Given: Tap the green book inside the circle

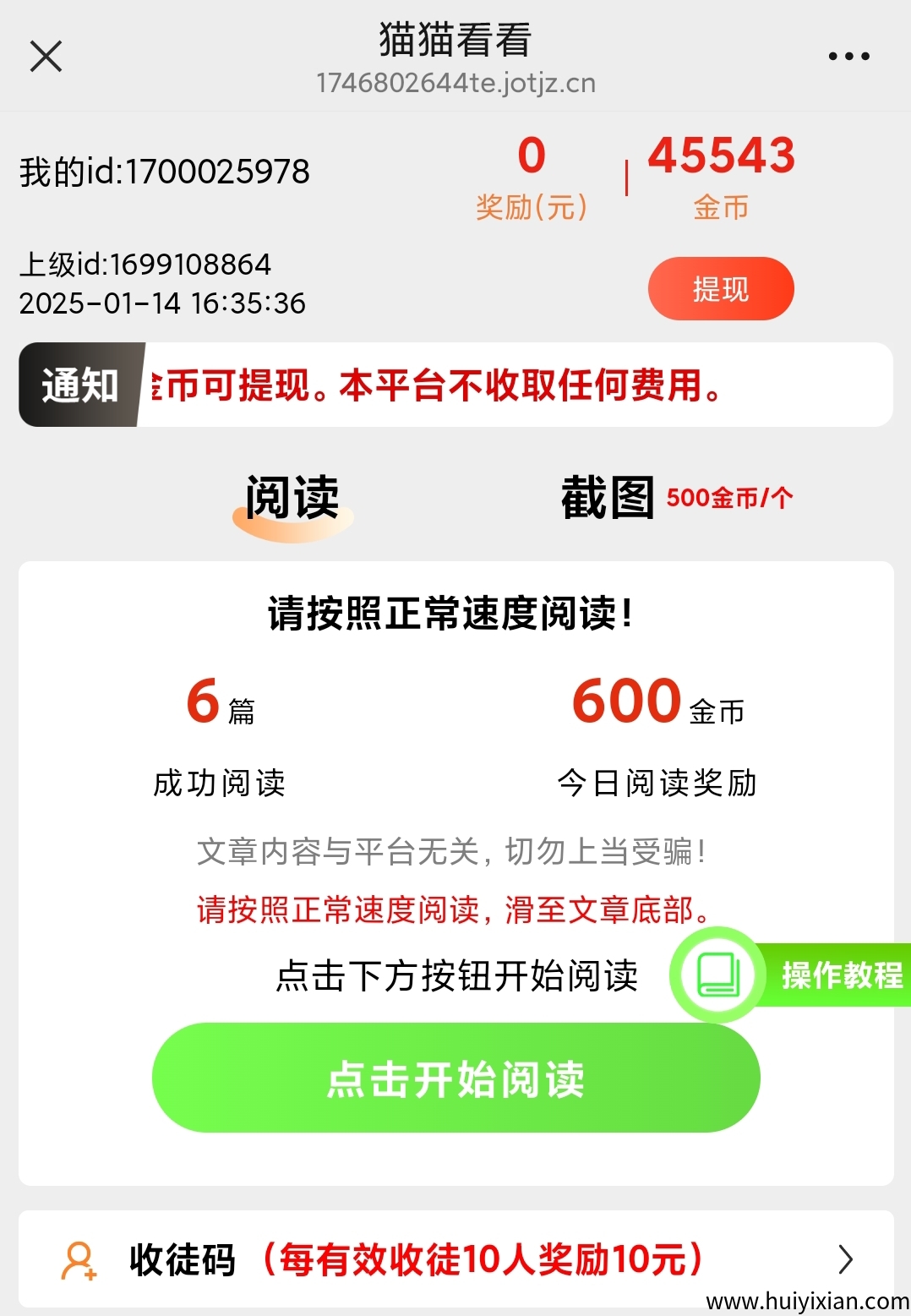Looking at the screenshot, I should pyautogui.click(x=719, y=975).
